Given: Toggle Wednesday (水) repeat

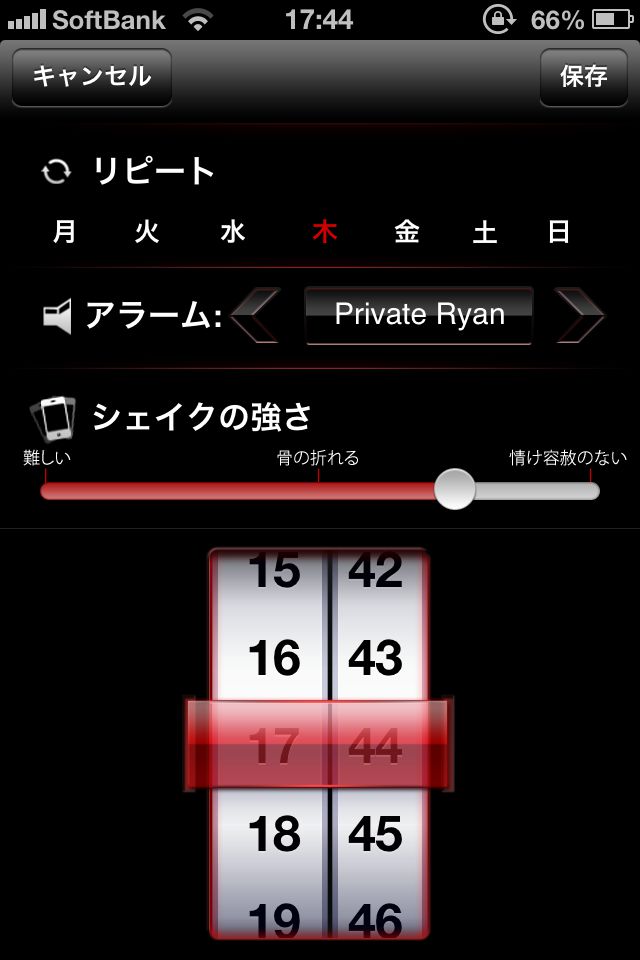Looking at the screenshot, I should pyautogui.click(x=232, y=233).
